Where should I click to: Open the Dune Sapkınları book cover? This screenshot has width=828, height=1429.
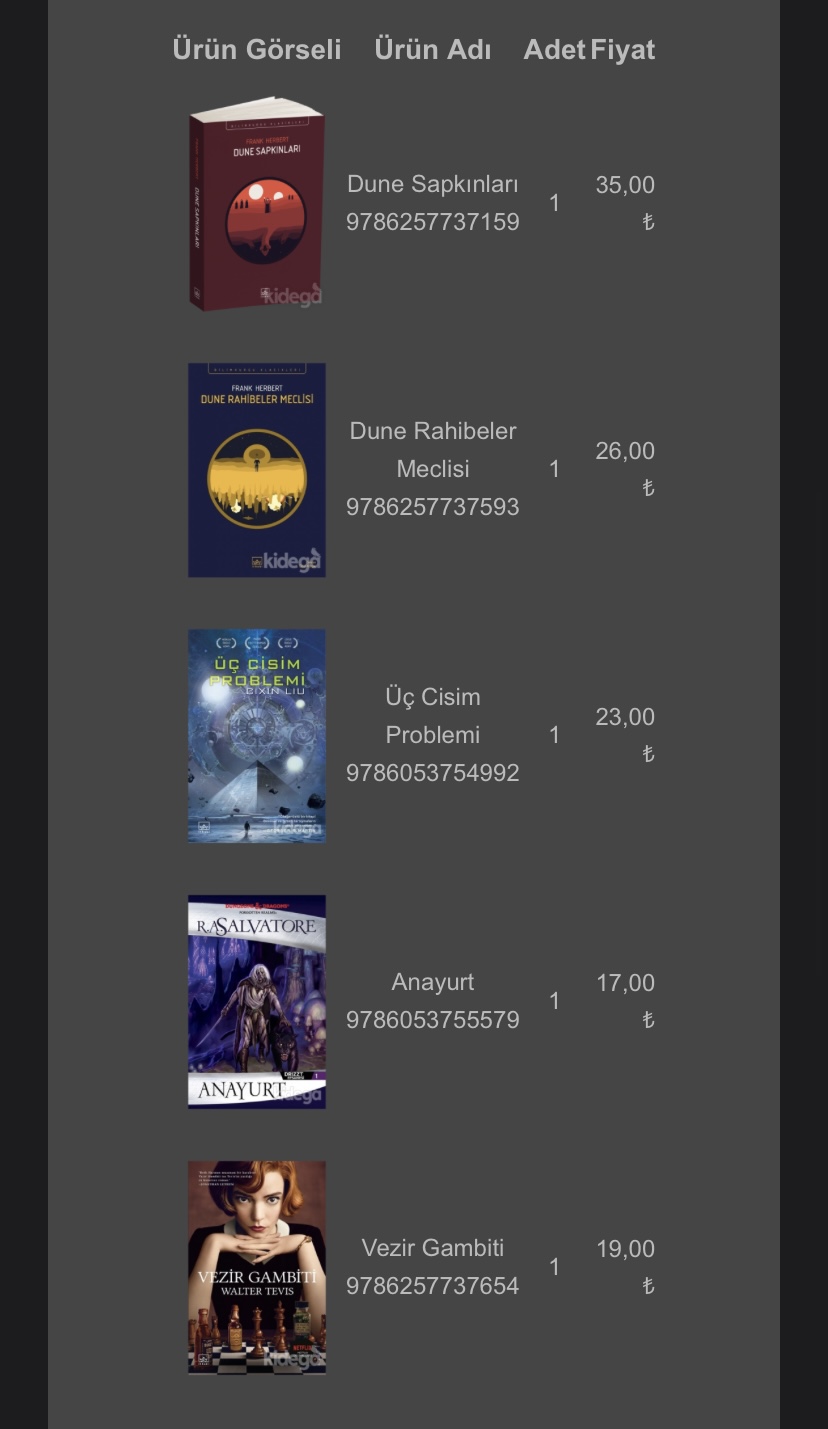click(256, 204)
